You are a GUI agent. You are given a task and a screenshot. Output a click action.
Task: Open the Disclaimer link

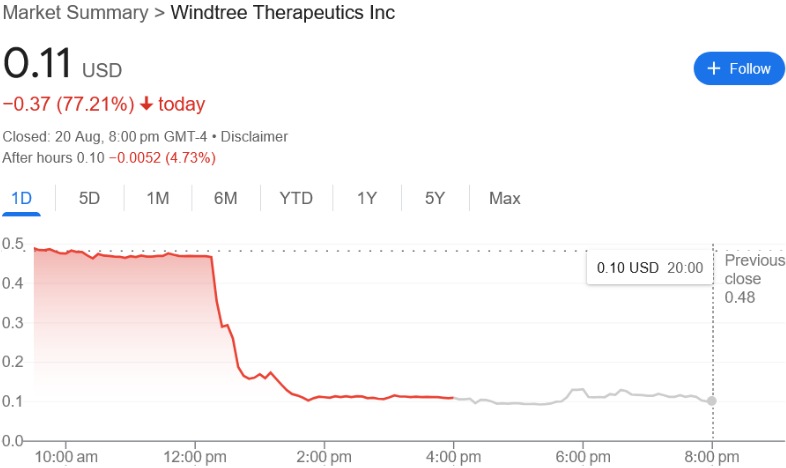coord(254,136)
